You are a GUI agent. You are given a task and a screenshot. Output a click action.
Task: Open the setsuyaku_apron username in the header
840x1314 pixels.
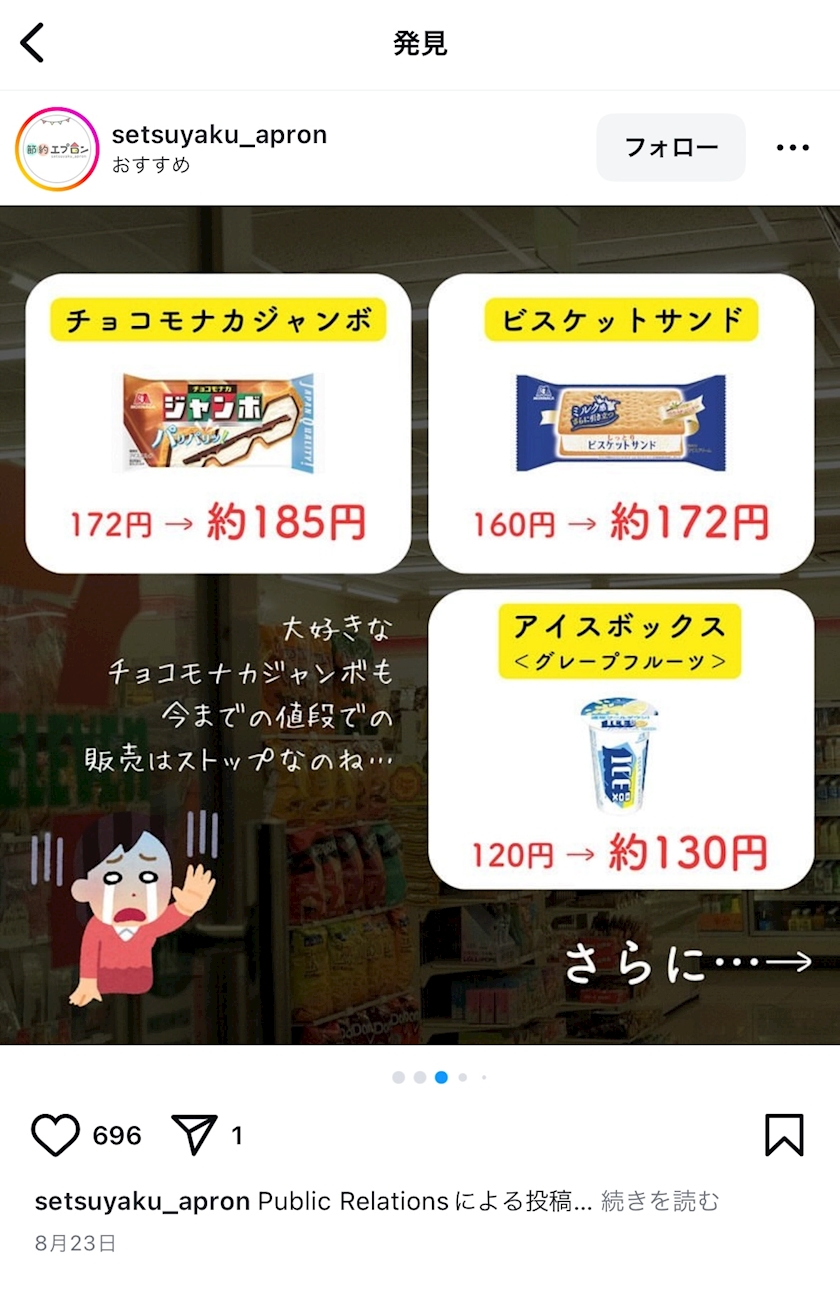point(219,134)
